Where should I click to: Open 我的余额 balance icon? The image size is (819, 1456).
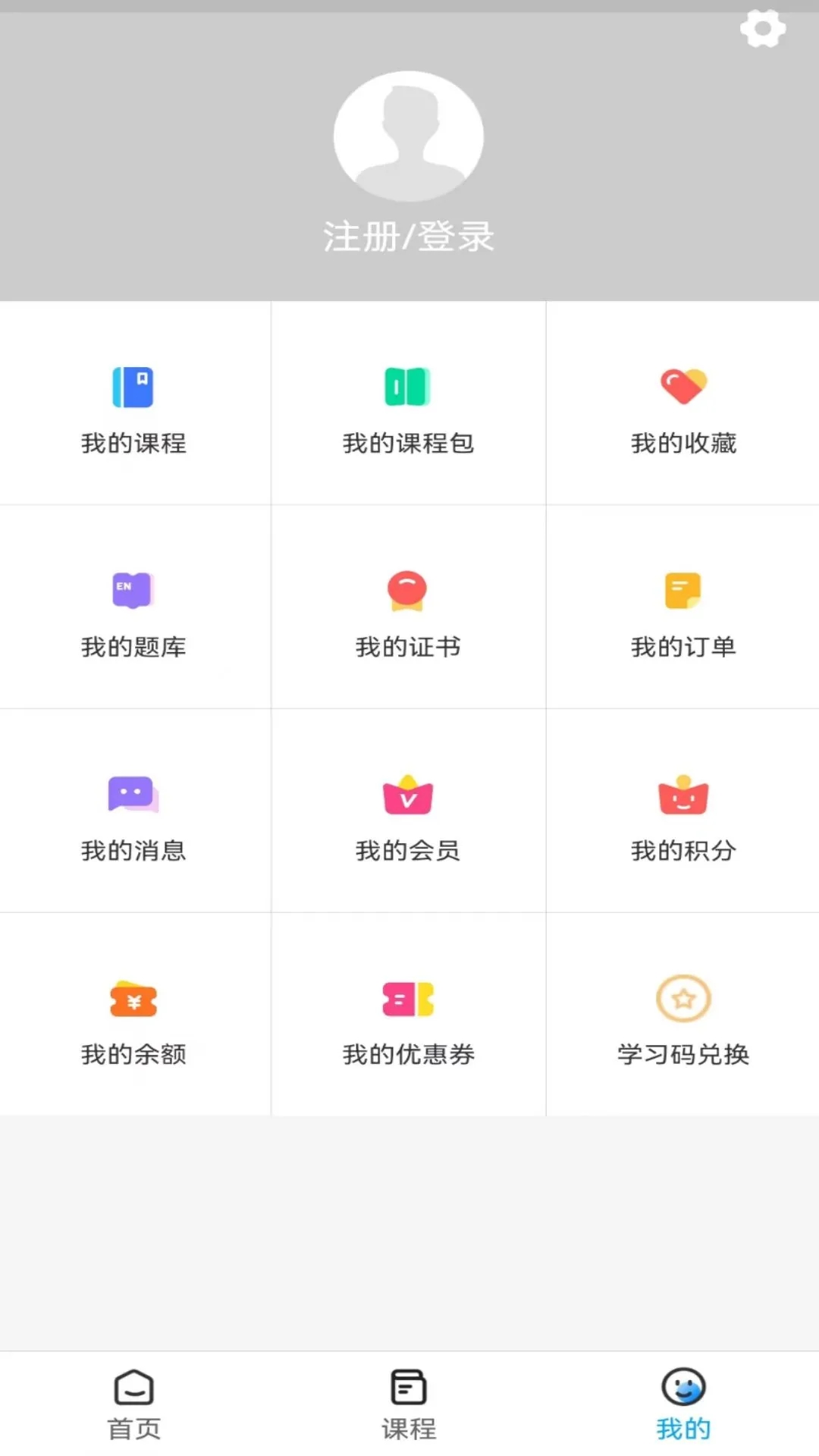click(134, 999)
